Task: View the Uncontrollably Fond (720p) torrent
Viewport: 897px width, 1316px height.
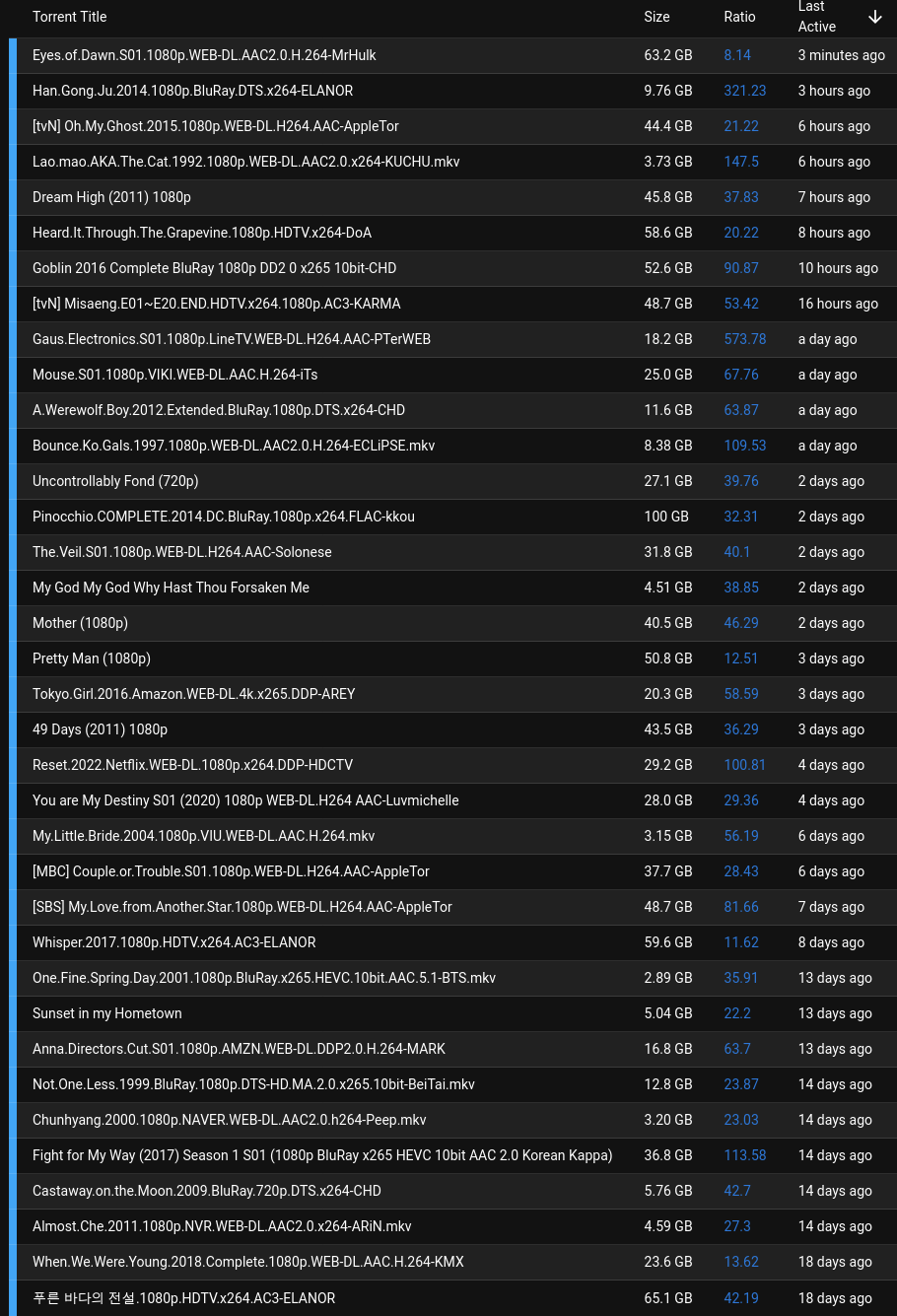Action: point(115,481)
